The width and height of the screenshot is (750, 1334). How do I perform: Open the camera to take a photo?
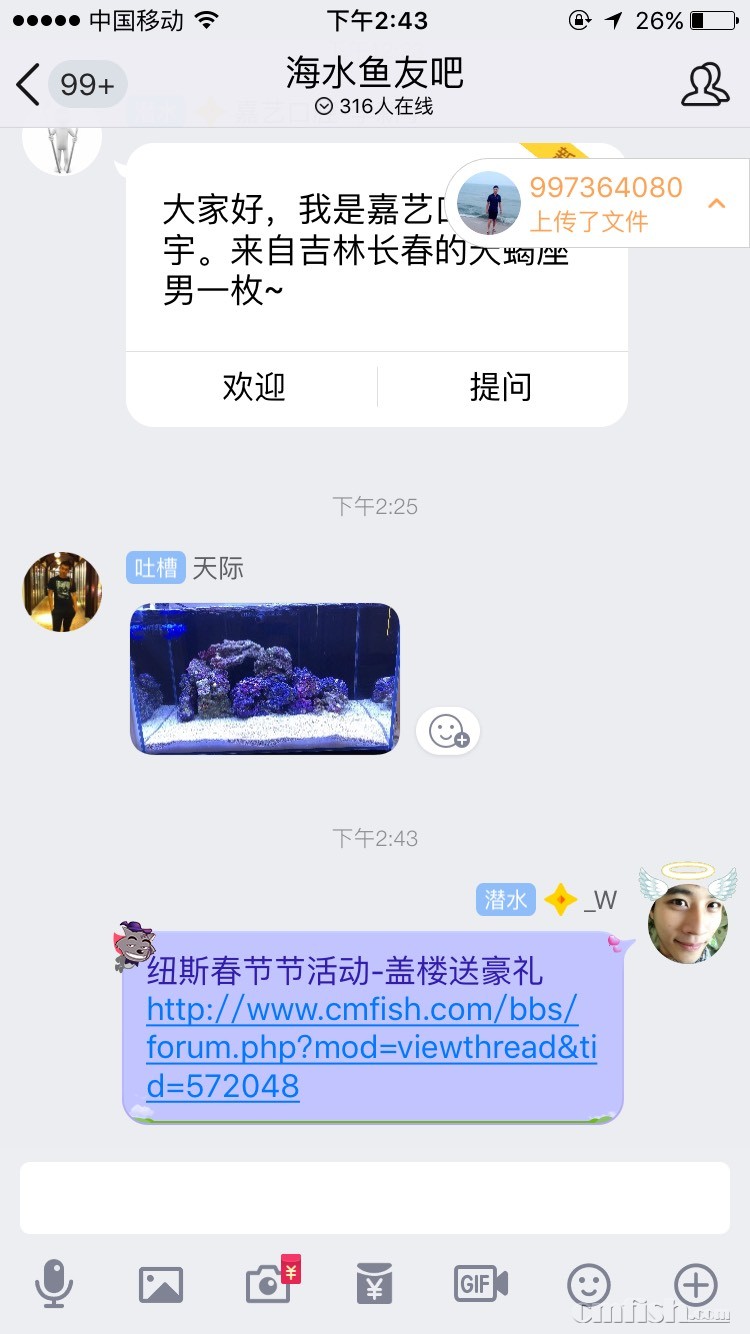(268, 1284)
